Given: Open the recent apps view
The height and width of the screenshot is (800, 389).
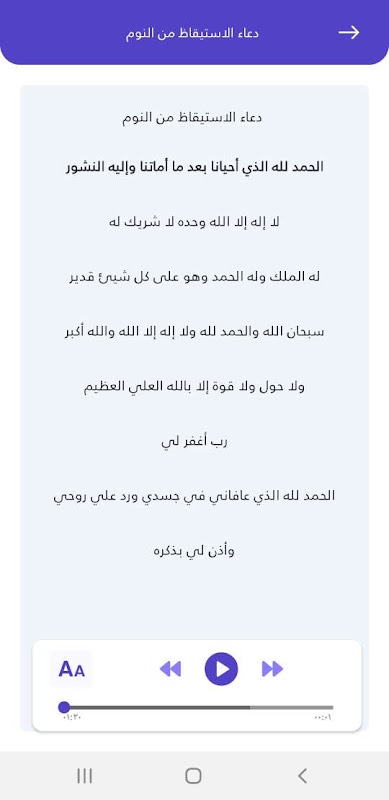Looking at the screenshot, I should (85, 776).
